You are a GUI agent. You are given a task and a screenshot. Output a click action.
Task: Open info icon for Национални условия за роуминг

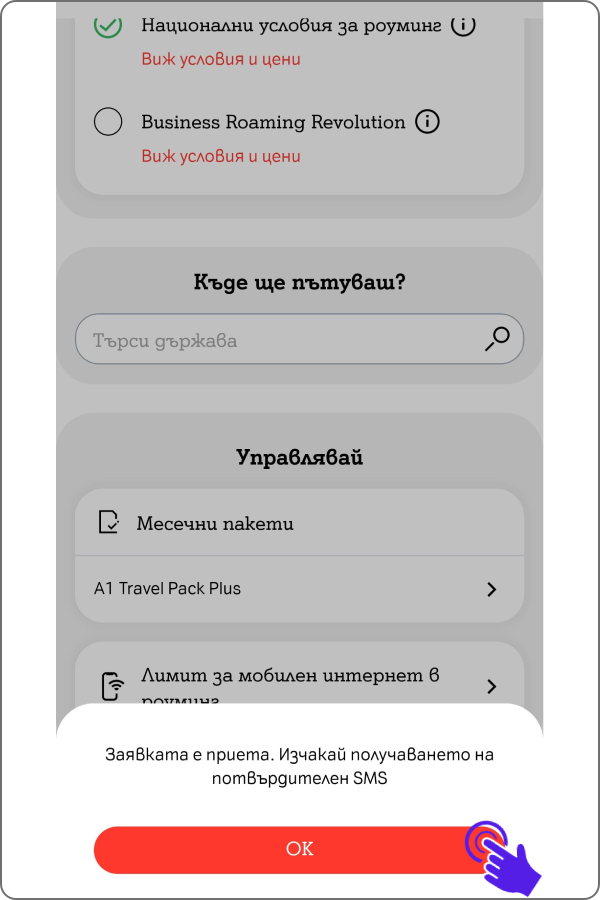click(x=462, y=25)
